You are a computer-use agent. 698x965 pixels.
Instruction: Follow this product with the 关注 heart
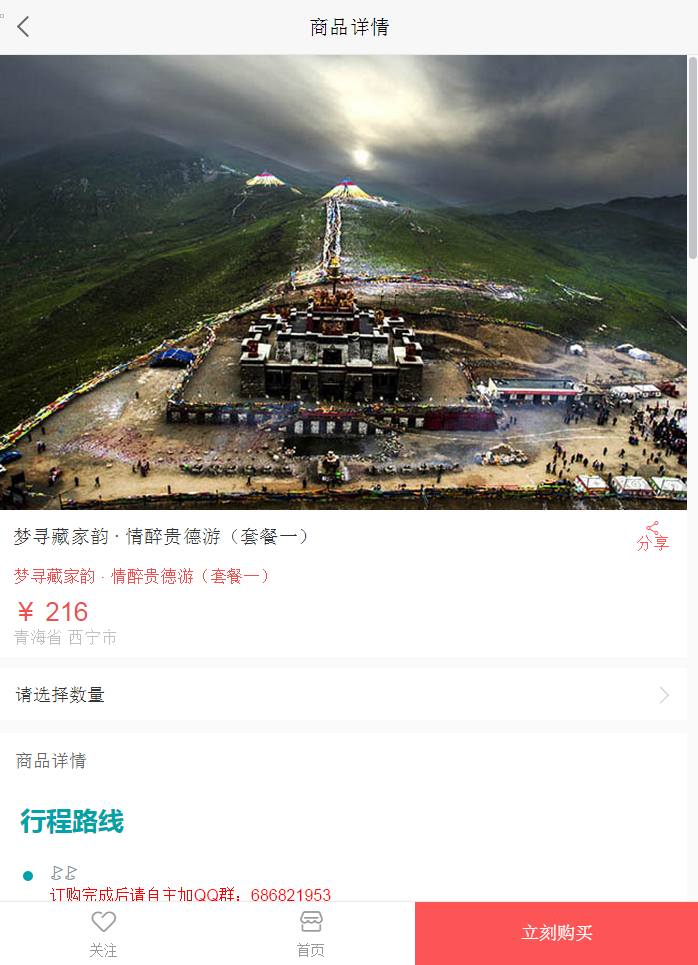[103, 932]
